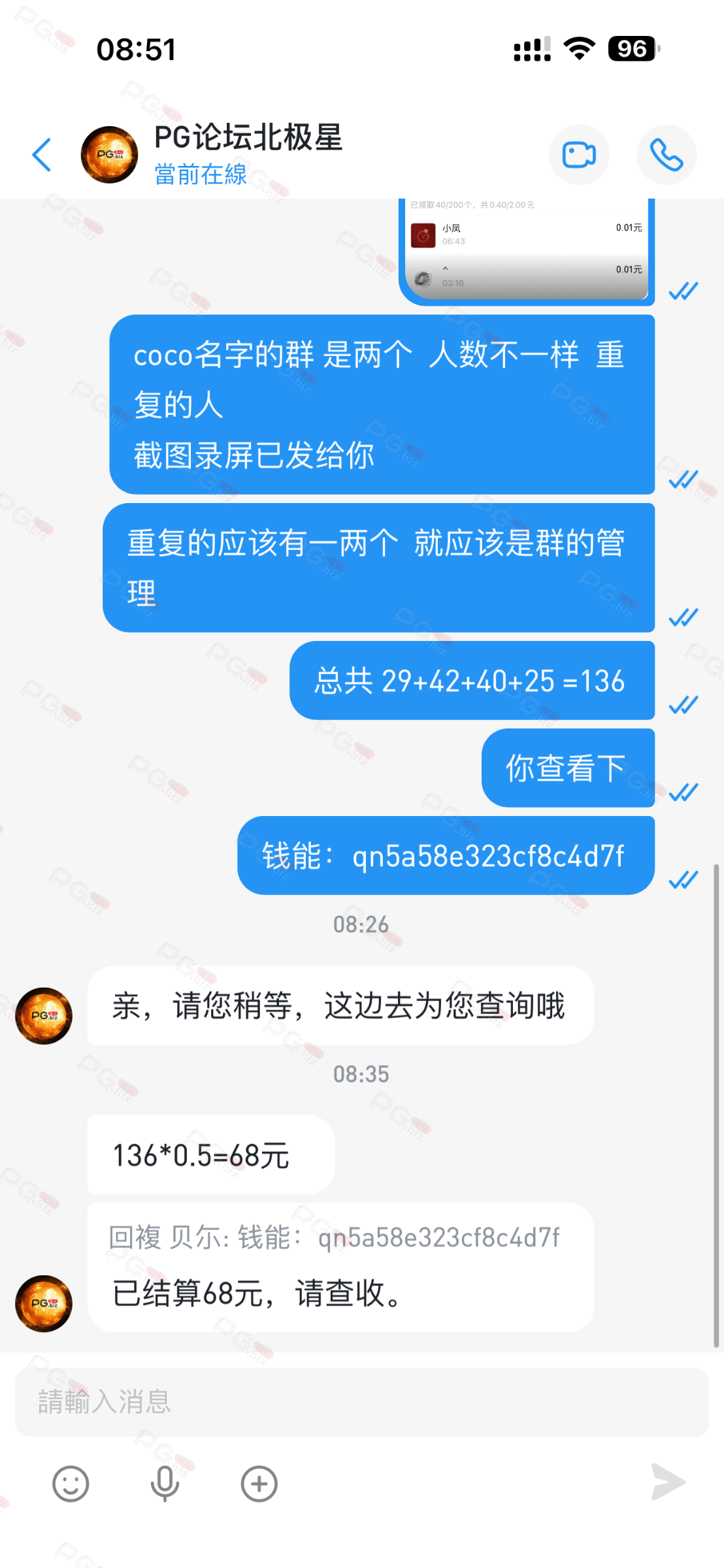The width and height of the screenshot is (724, 1568).
Task: Open PG论坛北极星 profile from header avatar
Action: coord(109,155)
